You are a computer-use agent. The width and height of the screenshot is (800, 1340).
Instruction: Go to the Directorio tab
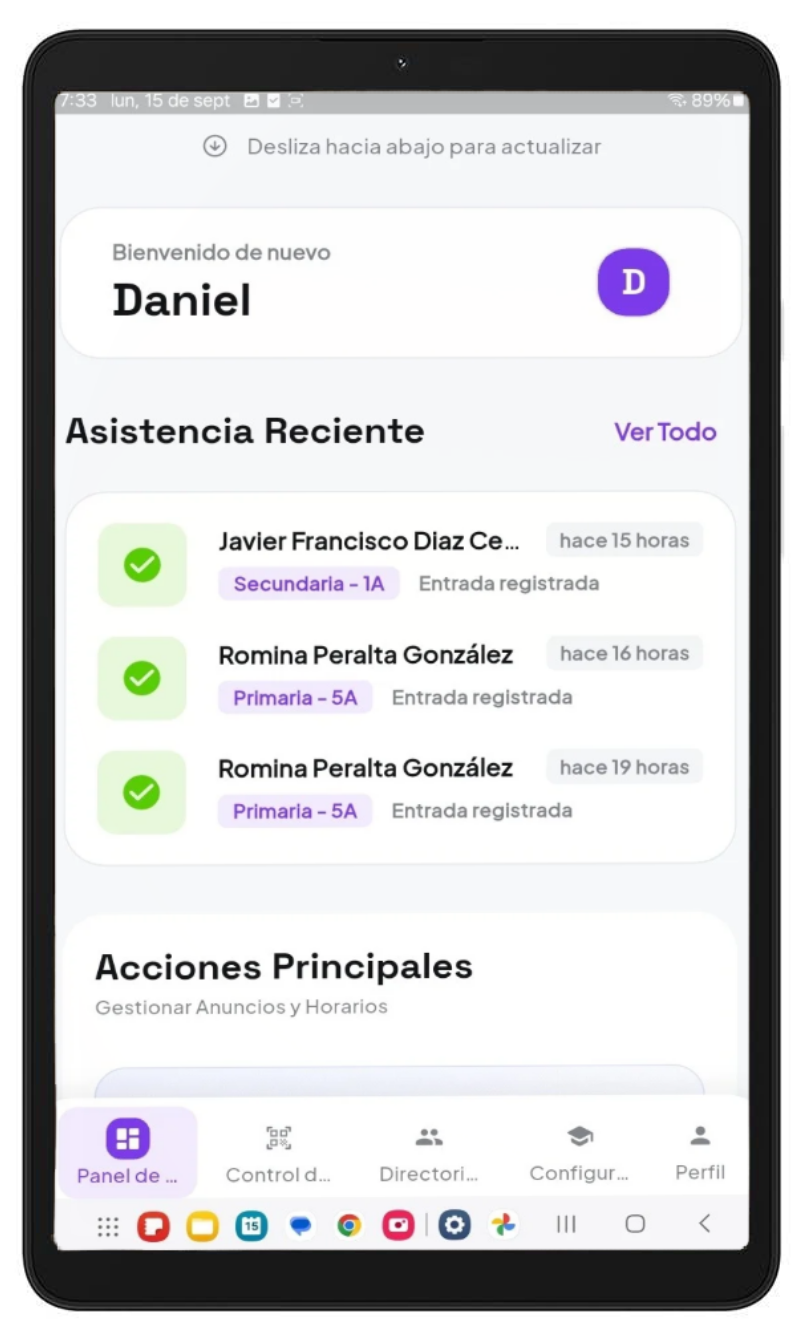pyautogui.click(x=429, y=1153)
